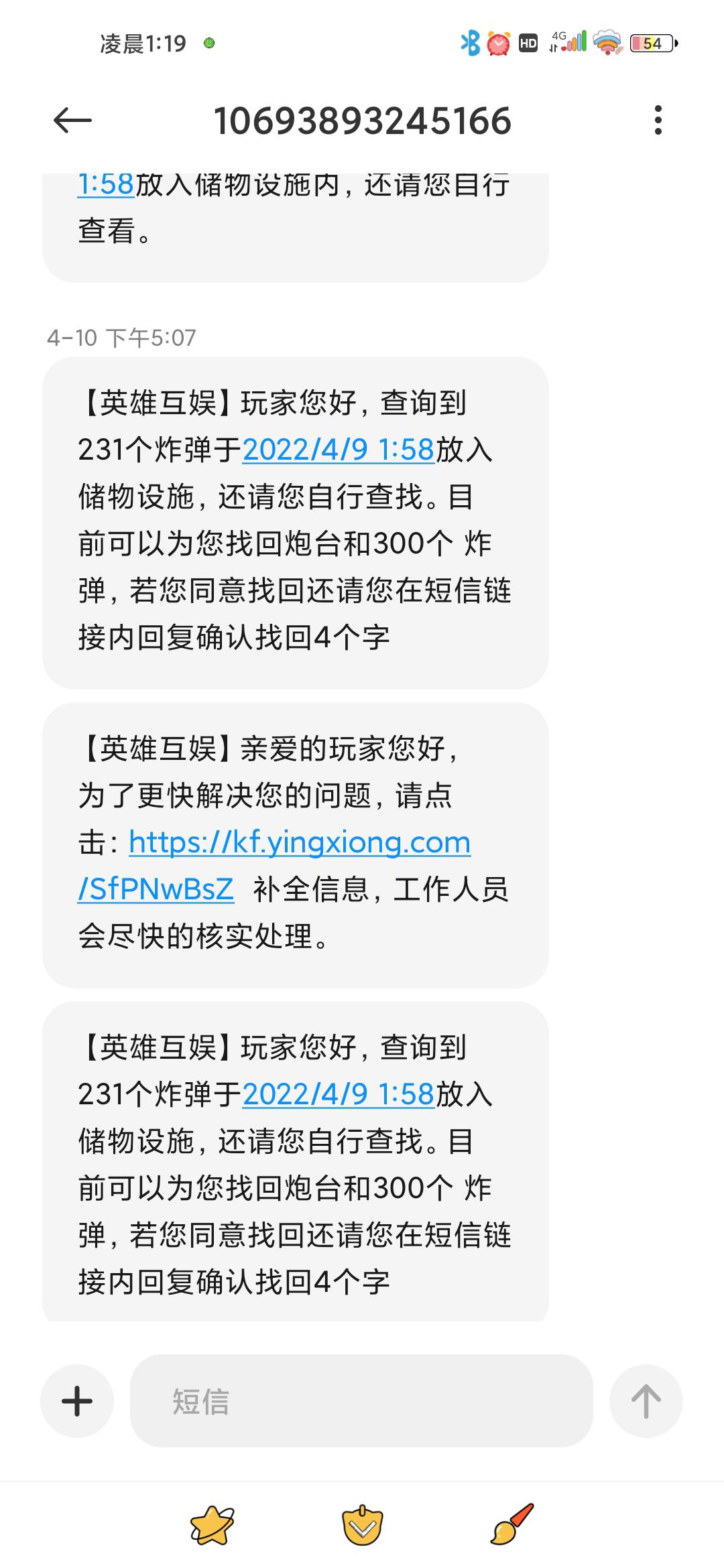724x1568 pixels.
Task: Go back using the top-left arrow
Action: (x=72, y=121)
